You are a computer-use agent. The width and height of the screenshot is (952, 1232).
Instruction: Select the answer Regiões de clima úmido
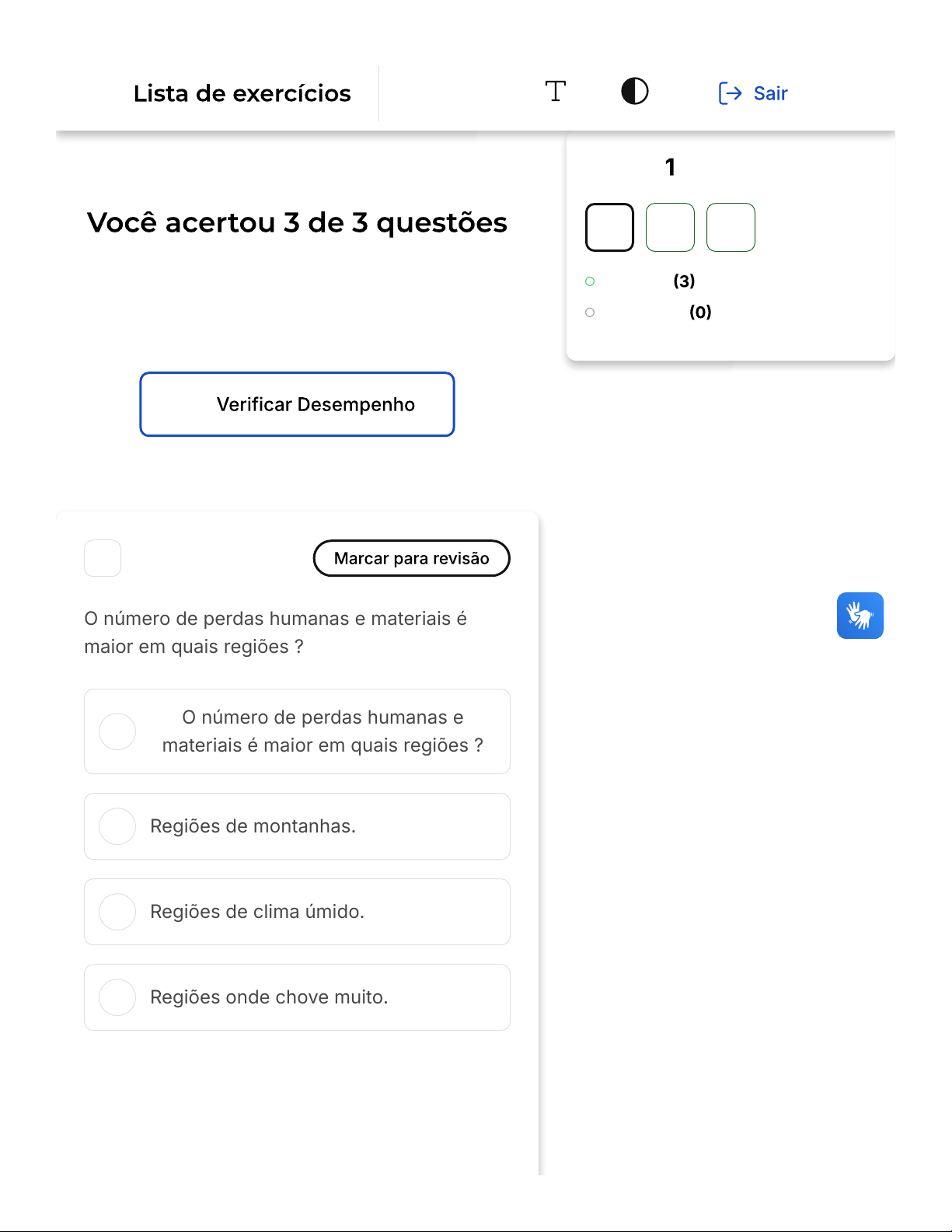coord(297,912)
